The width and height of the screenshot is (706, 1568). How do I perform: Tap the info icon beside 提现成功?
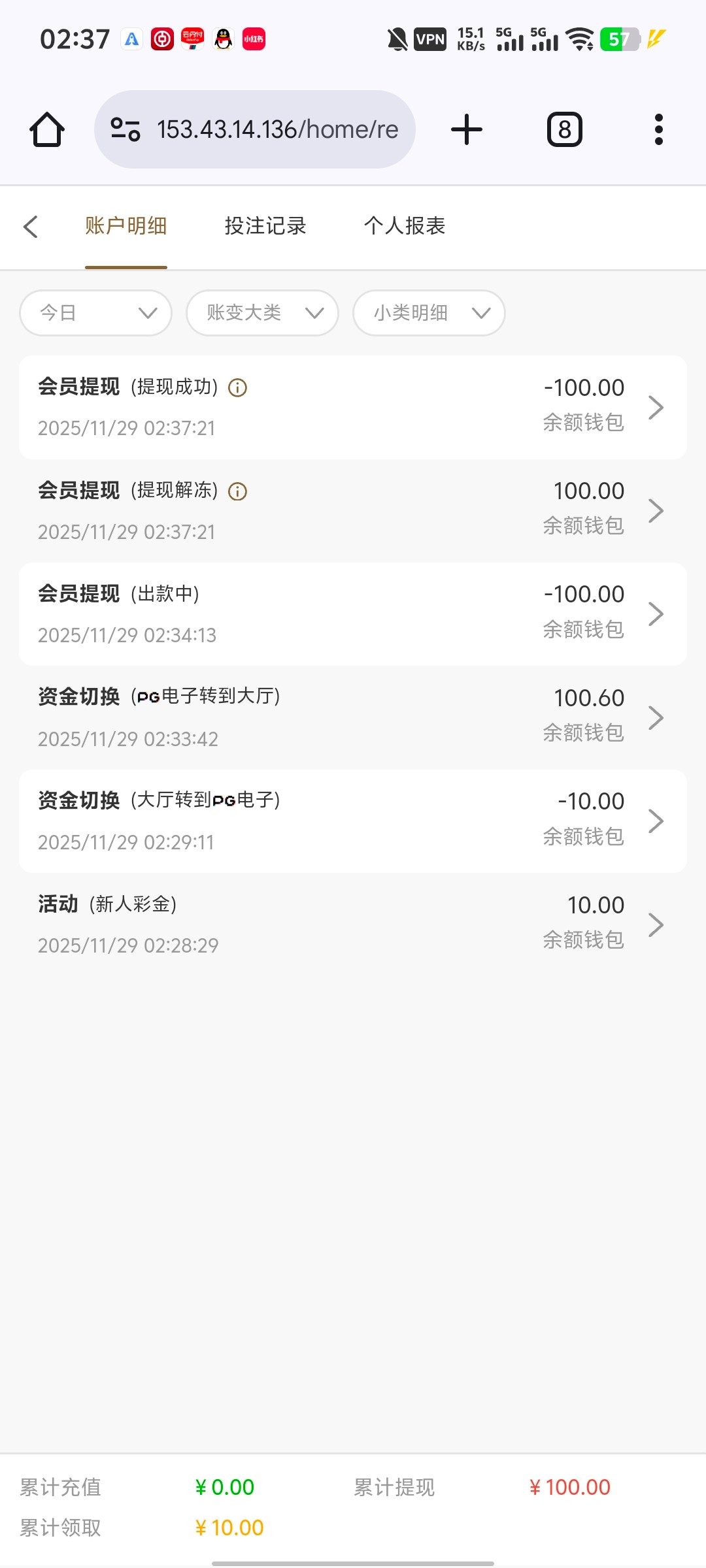[237, 388]
